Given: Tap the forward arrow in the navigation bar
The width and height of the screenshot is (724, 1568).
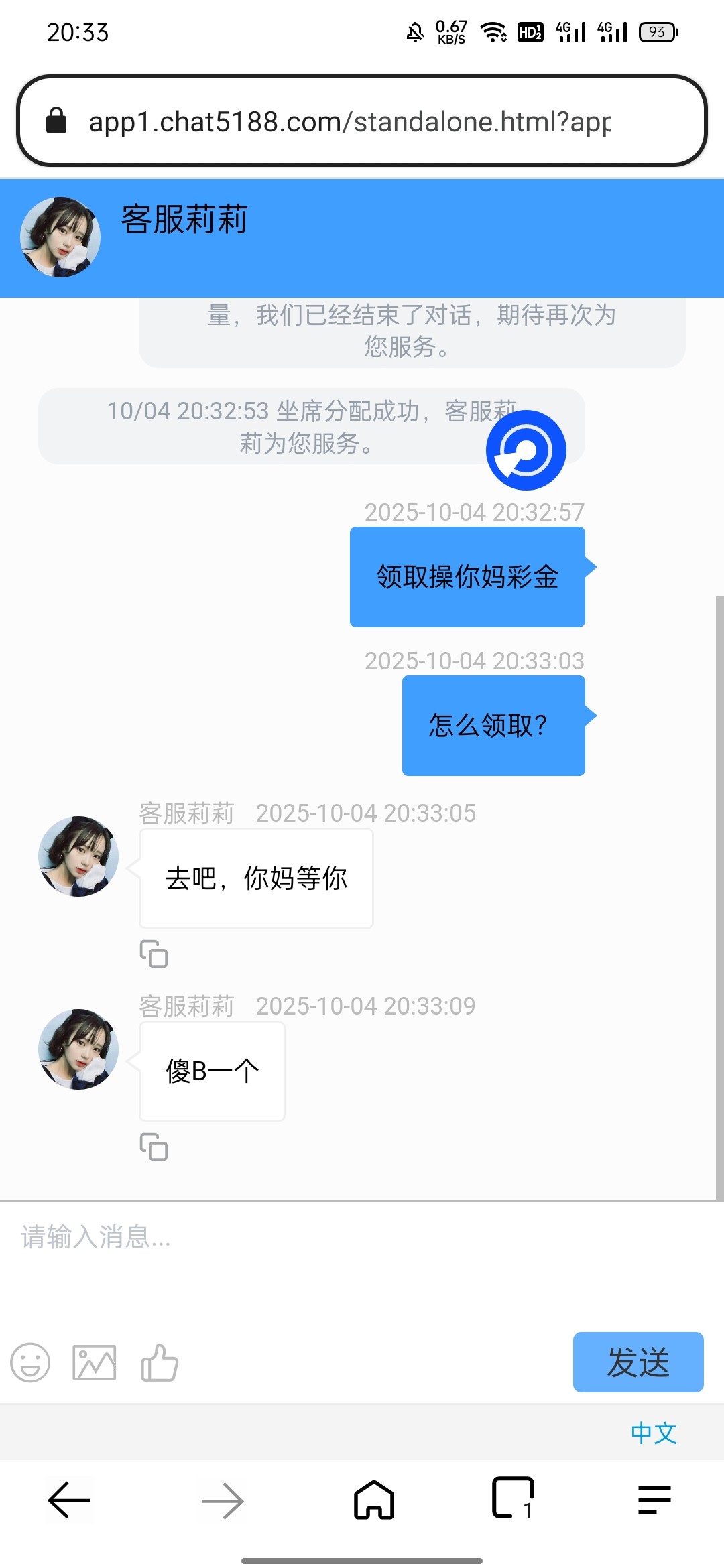Looking at the screenshot, I should tap(225, 1499).
